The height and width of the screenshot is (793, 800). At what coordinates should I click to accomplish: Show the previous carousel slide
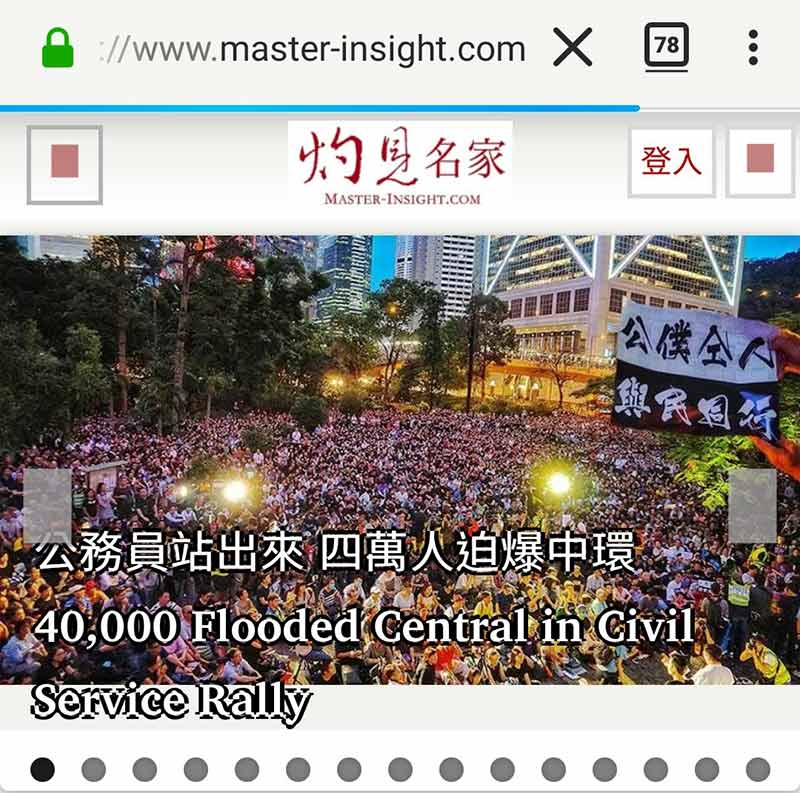coord(47,506)
